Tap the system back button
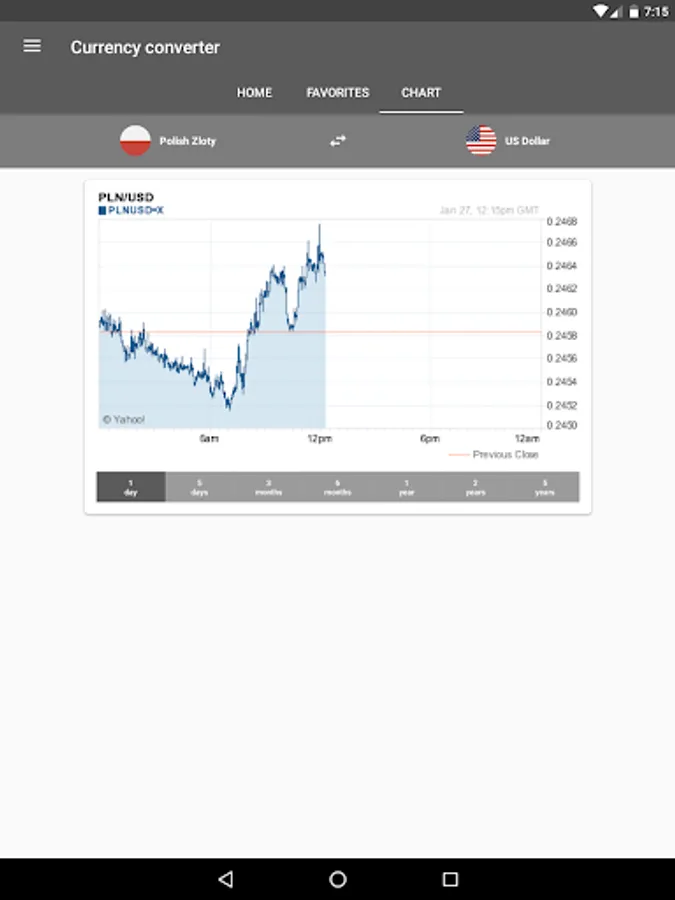 [225, 879]
